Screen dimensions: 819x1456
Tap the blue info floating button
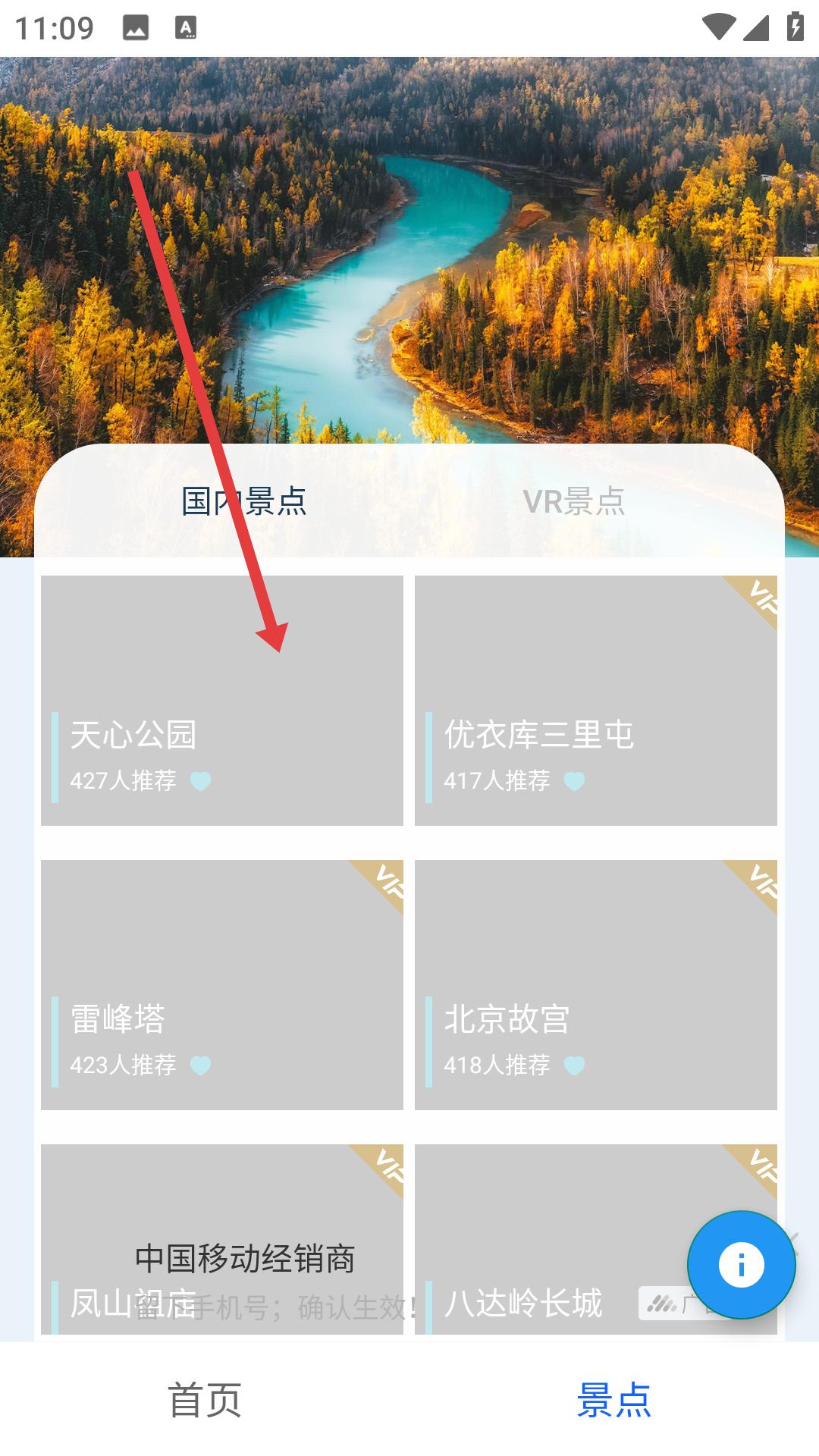point(741,1264)
